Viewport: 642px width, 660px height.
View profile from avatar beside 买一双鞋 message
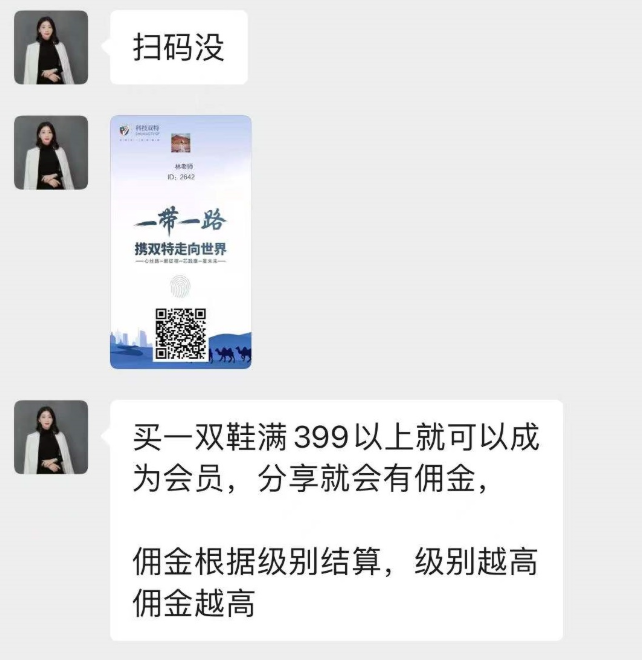51,437
